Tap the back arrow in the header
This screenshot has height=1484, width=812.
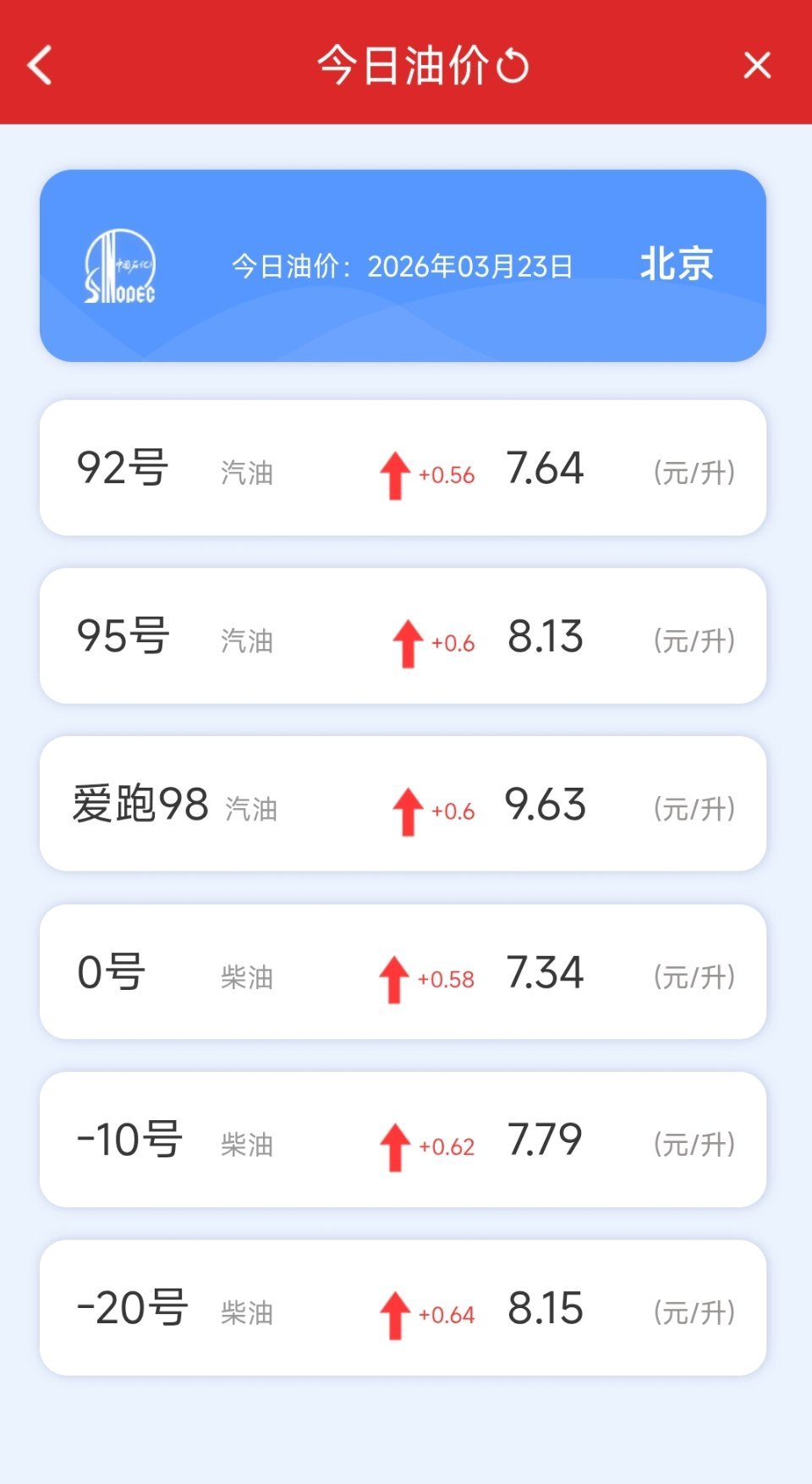pyautogui.click(x=39, y=65)
